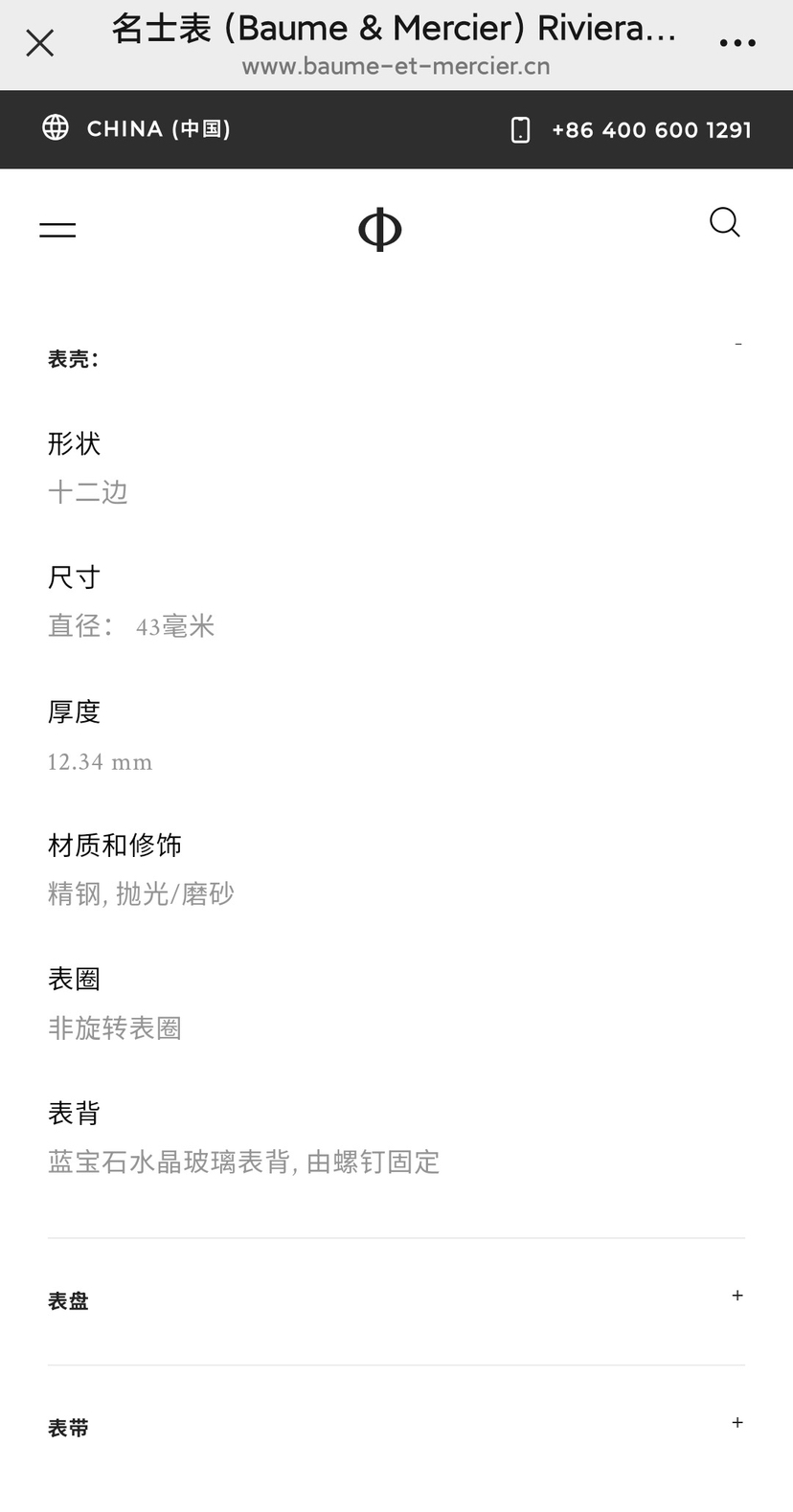Screen dimensions: 793x1512
Task: Open the site search
Action: click(724, 222)
